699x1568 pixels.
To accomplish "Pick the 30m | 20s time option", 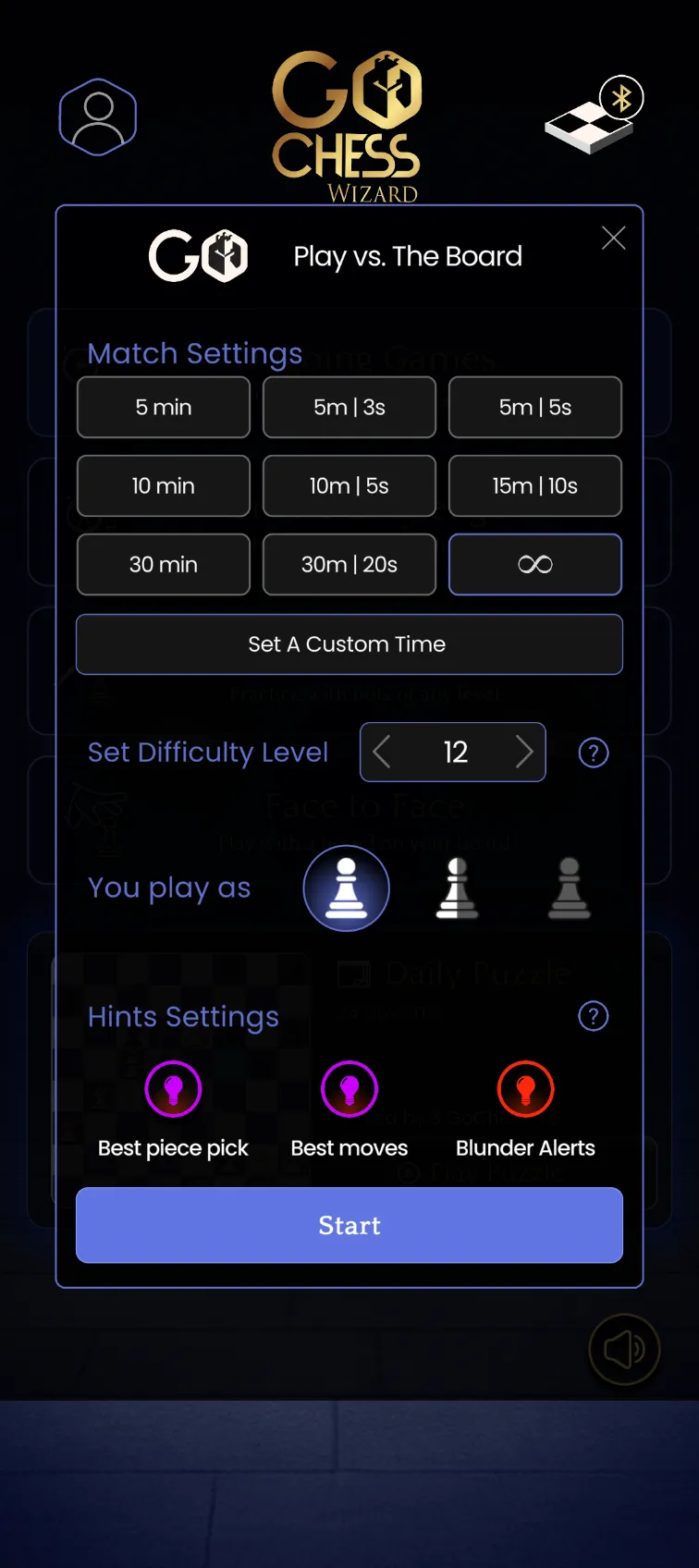I will pos(349,564).
